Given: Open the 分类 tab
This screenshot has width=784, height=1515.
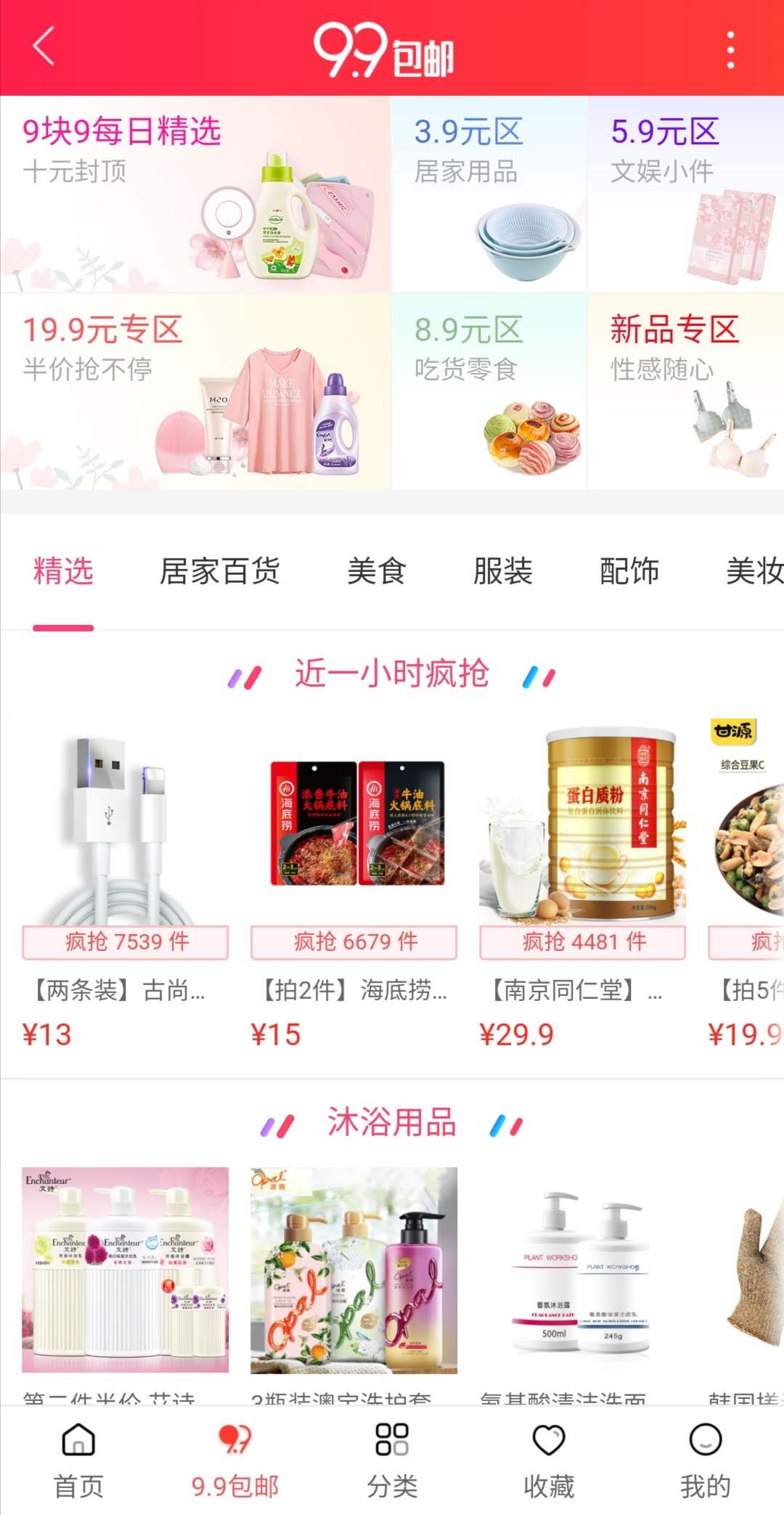Looking at the screenshot, I should pyautogui.click(x=392, y=1461).
